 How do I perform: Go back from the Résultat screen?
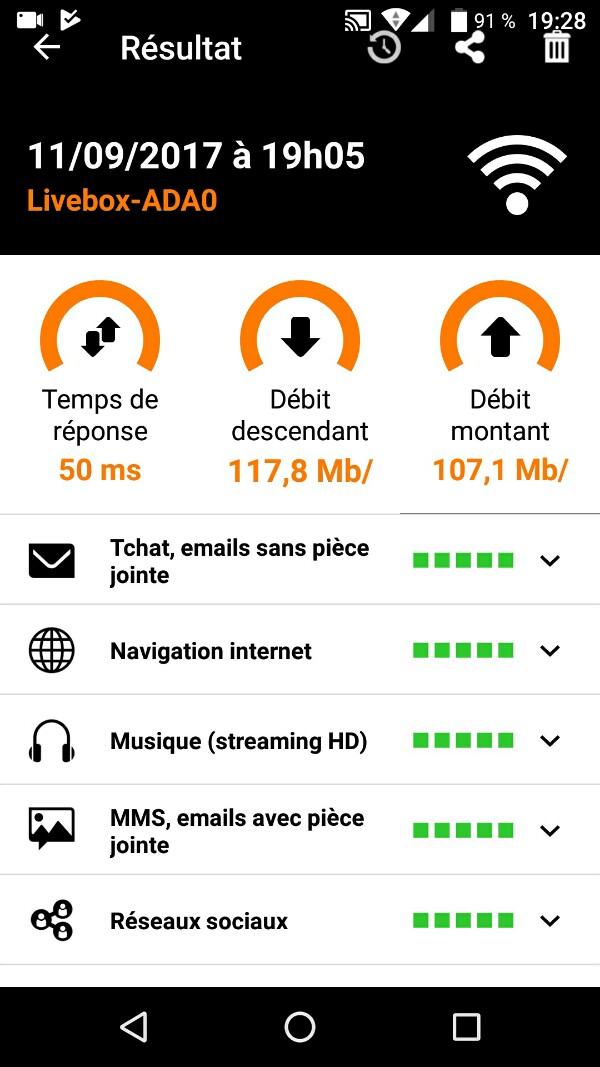[x=46, y=47]
